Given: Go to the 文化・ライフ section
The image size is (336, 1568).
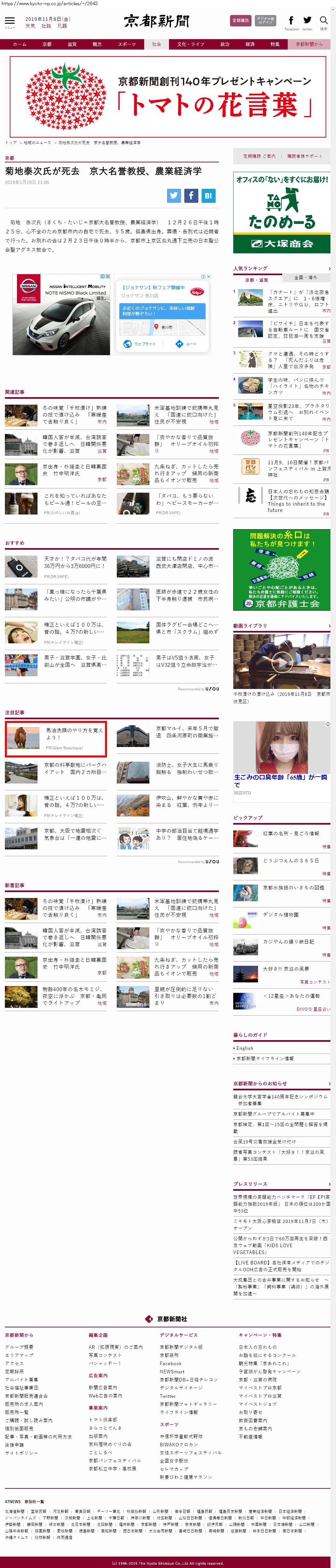Looking at the screenshot, I should 191,44.
